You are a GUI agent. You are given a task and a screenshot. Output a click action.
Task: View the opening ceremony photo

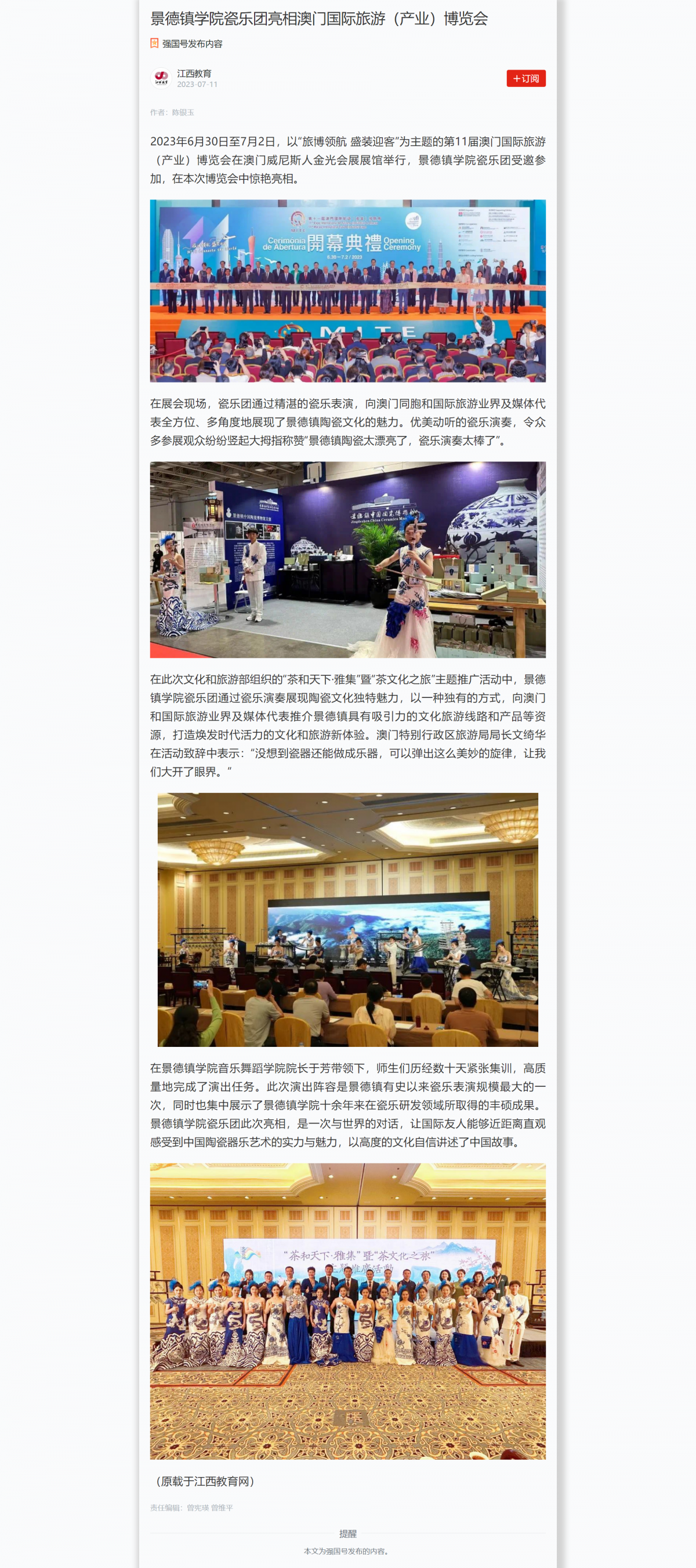[347, 291]
